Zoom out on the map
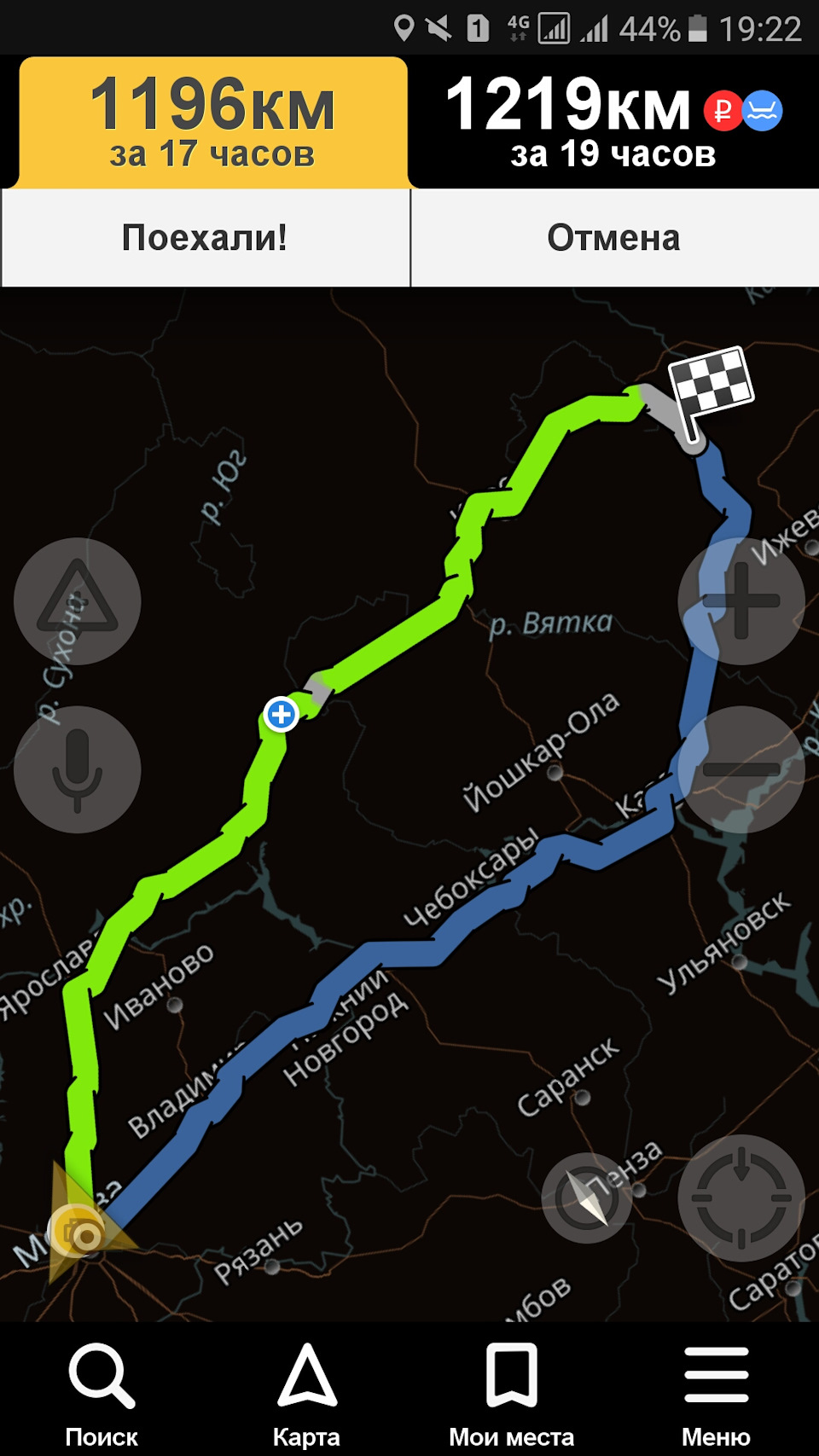The width and height of the screenshot is (819, 1456). [741, 769]
